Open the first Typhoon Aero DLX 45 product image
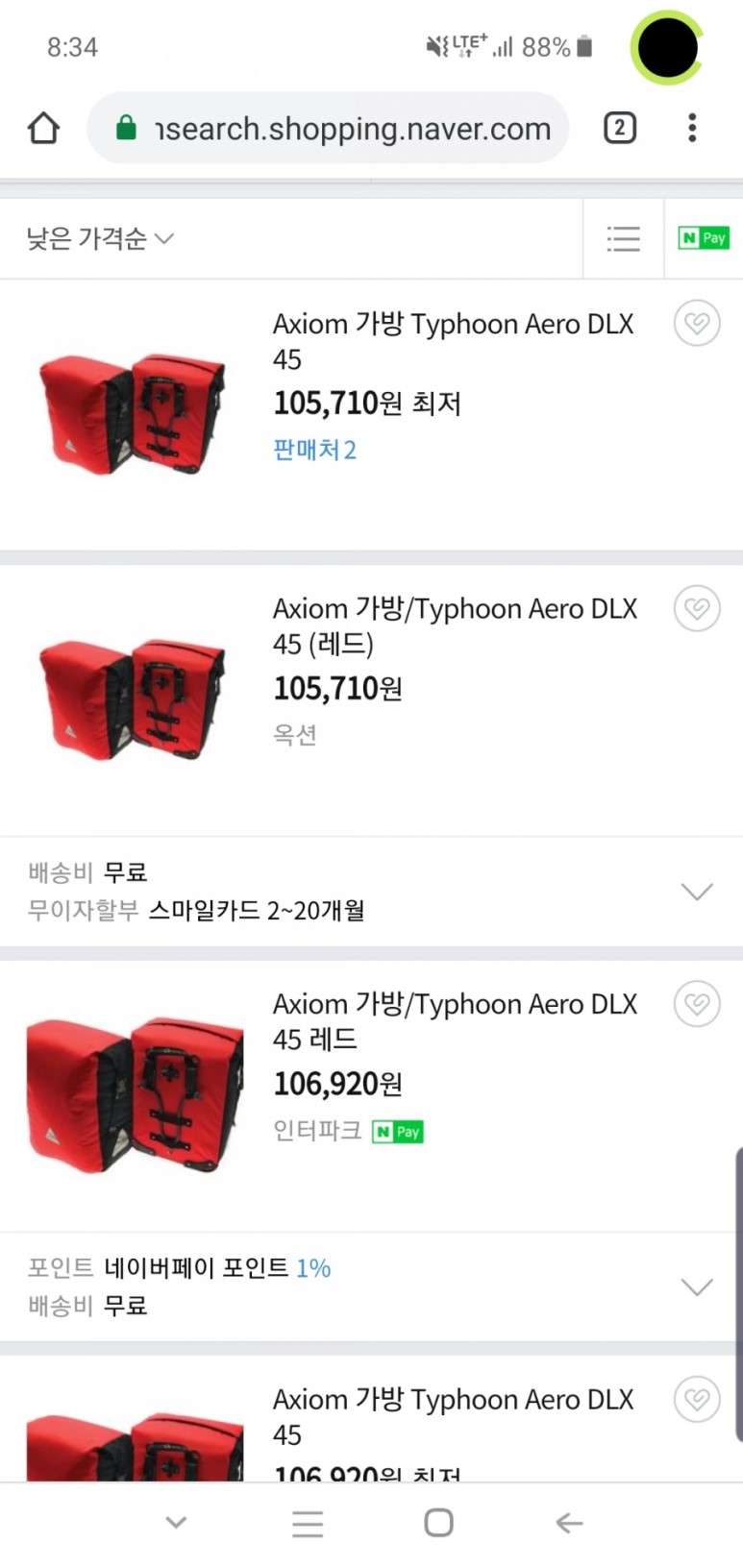743x1568 pixels. coord(133,414)
